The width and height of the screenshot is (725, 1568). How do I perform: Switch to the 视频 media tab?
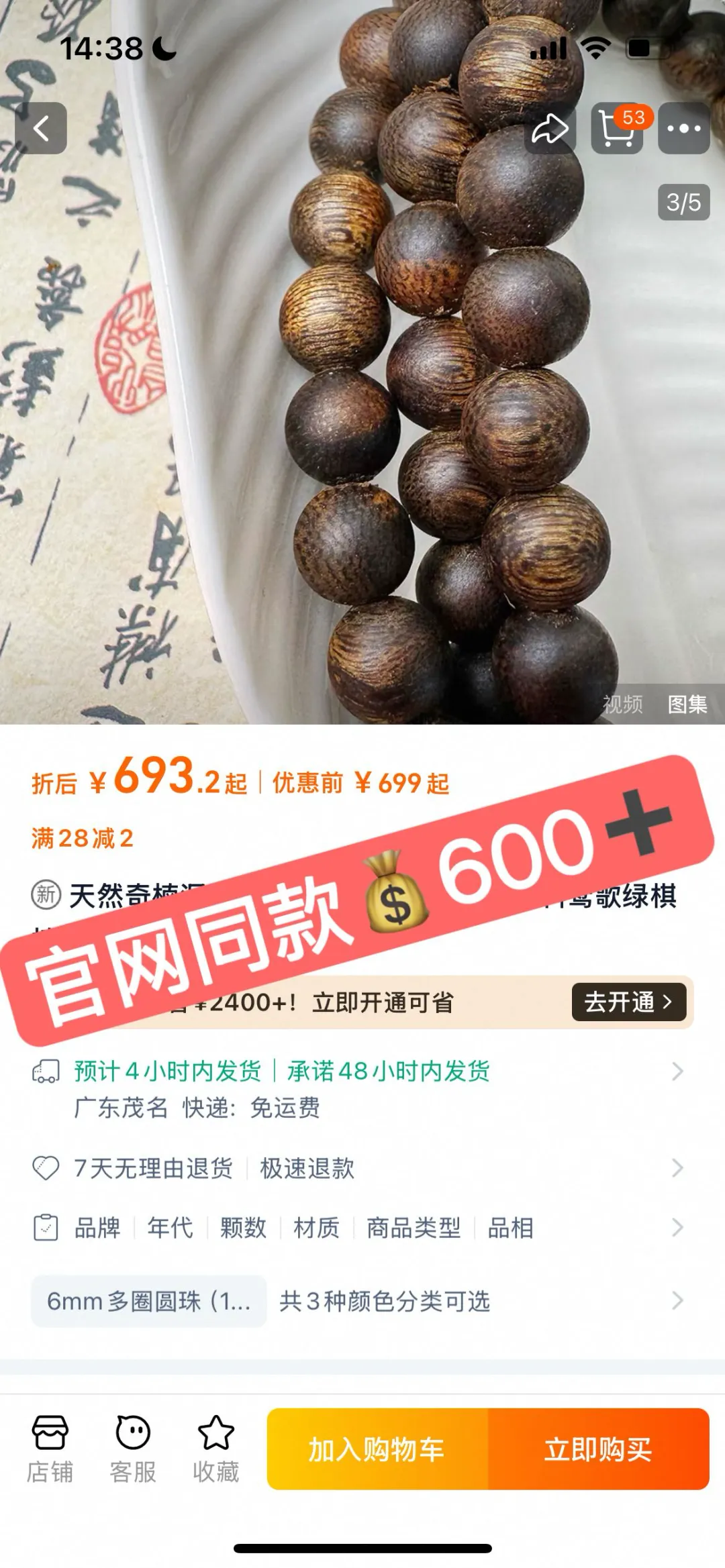622,704
